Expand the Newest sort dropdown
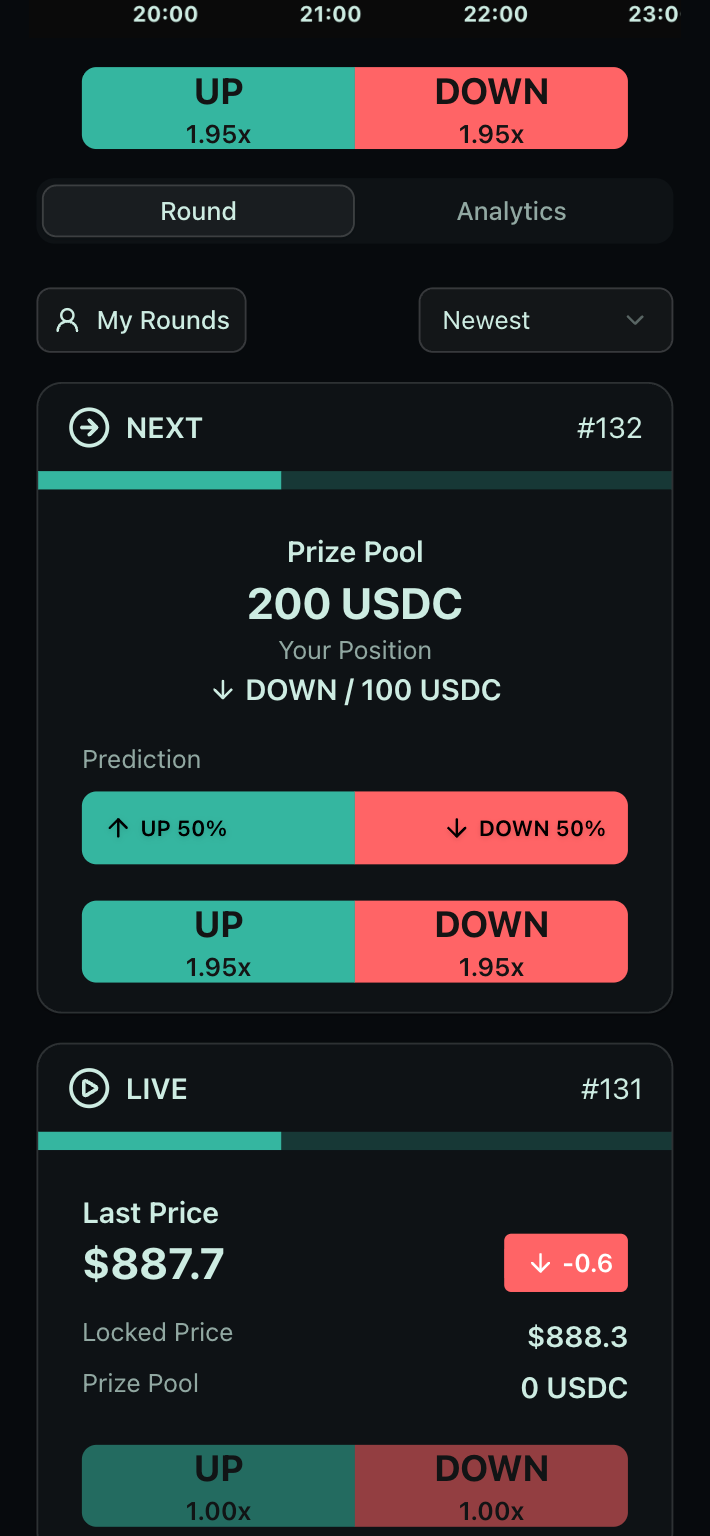The width and height of the screenshot is (710, 1536). click(x=545, y=320)
